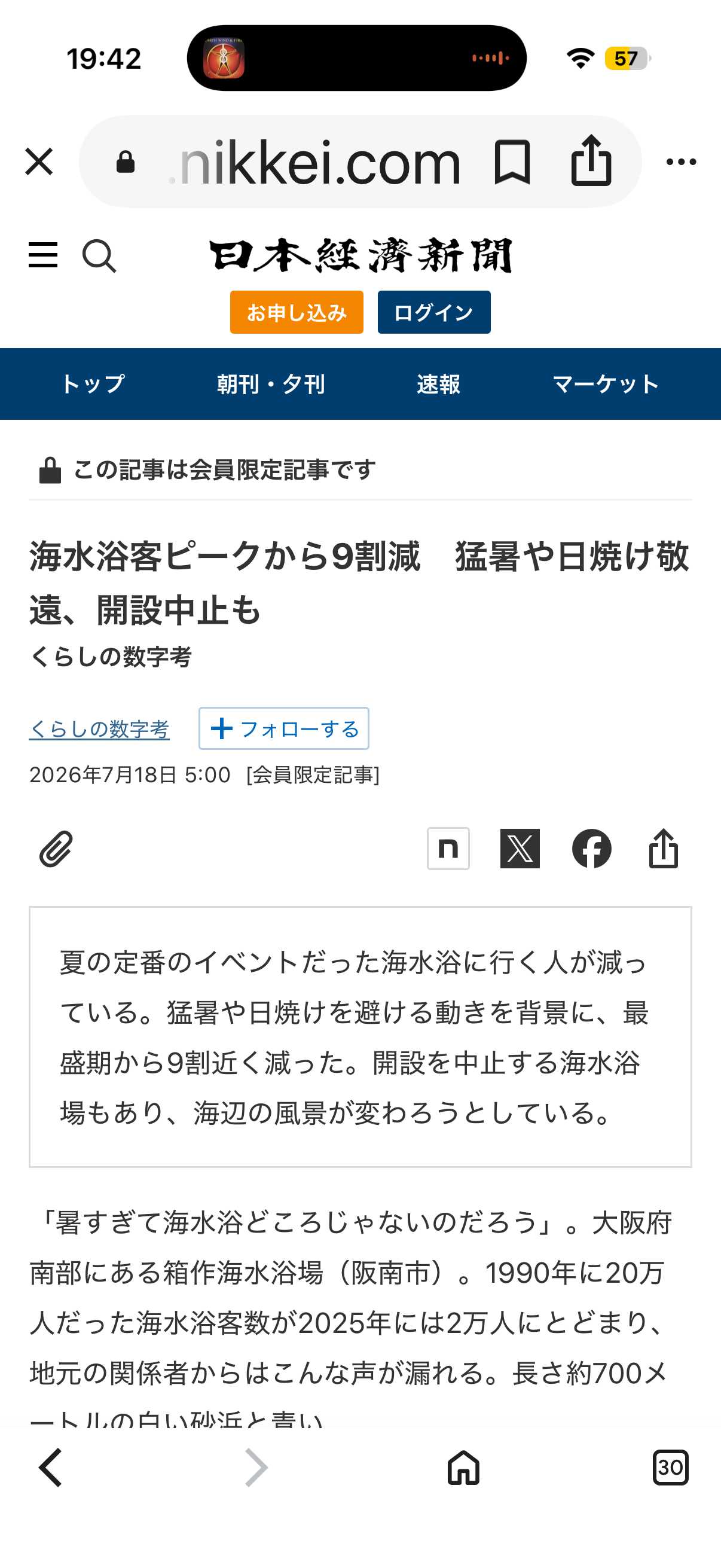721x1568 pixels.
Task: Tap the ログイン button
Action: click(434, 312)
